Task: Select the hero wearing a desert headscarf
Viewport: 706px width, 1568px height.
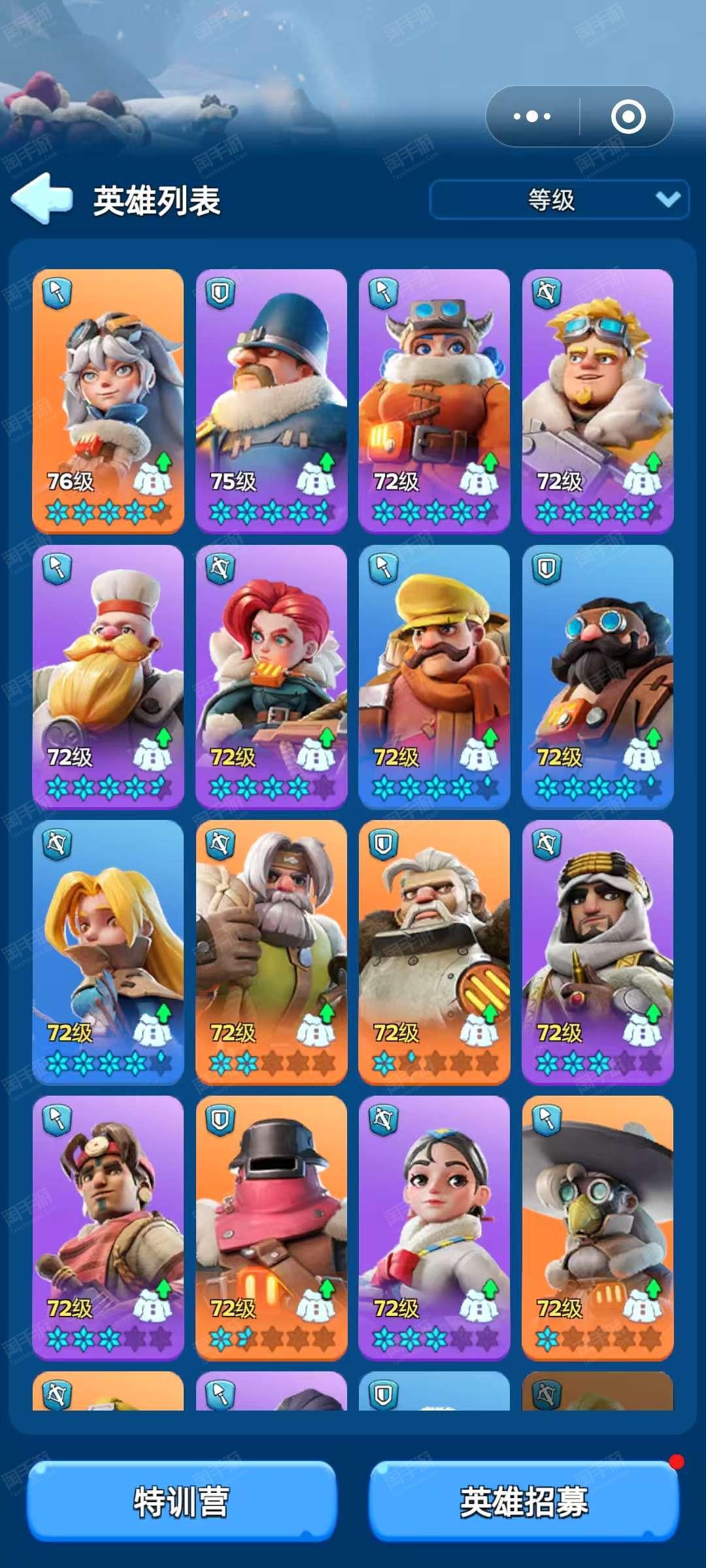Action: (597, 953)
